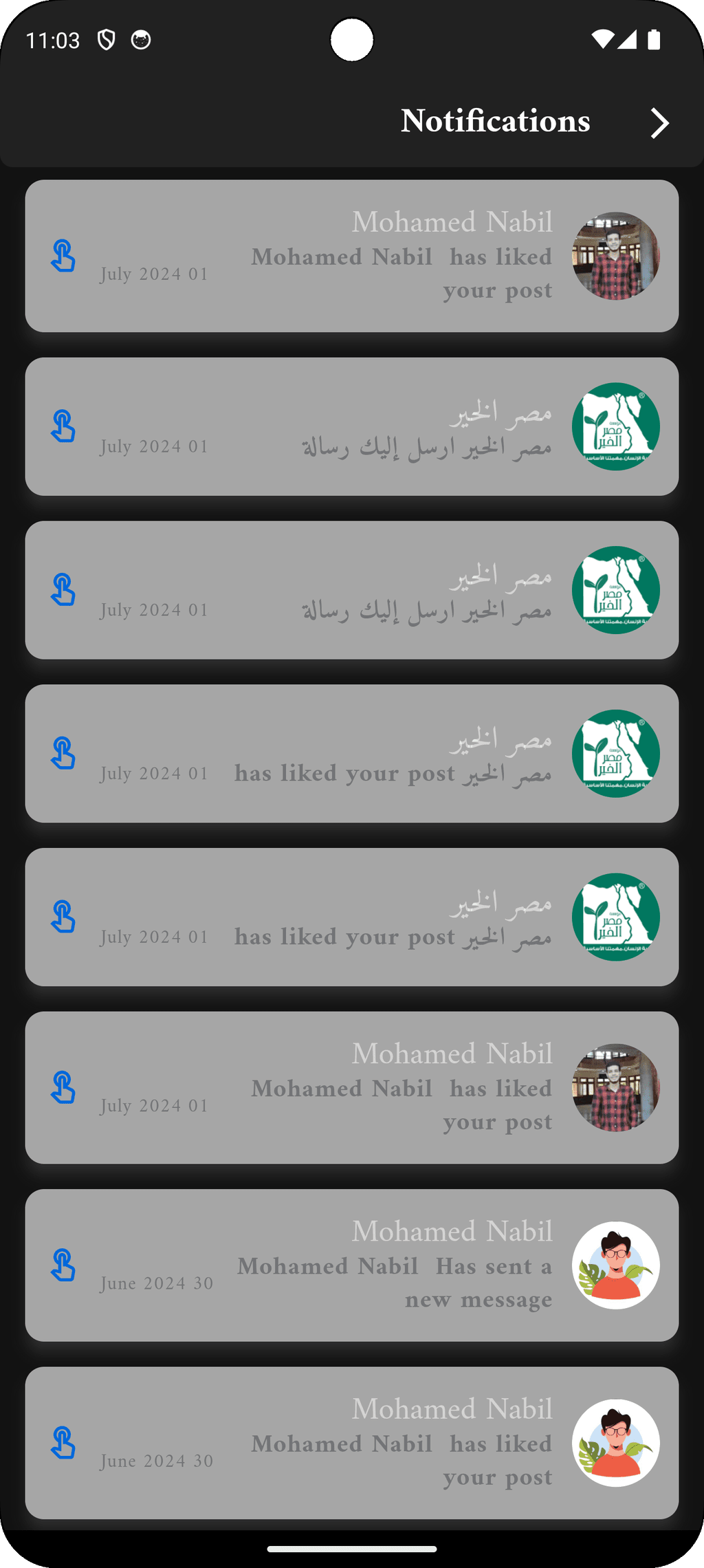The width and height of the screenshot is (704, 1568).
Task: Tap the hand icon on the new-message notification
Action: coord(63,1265)
